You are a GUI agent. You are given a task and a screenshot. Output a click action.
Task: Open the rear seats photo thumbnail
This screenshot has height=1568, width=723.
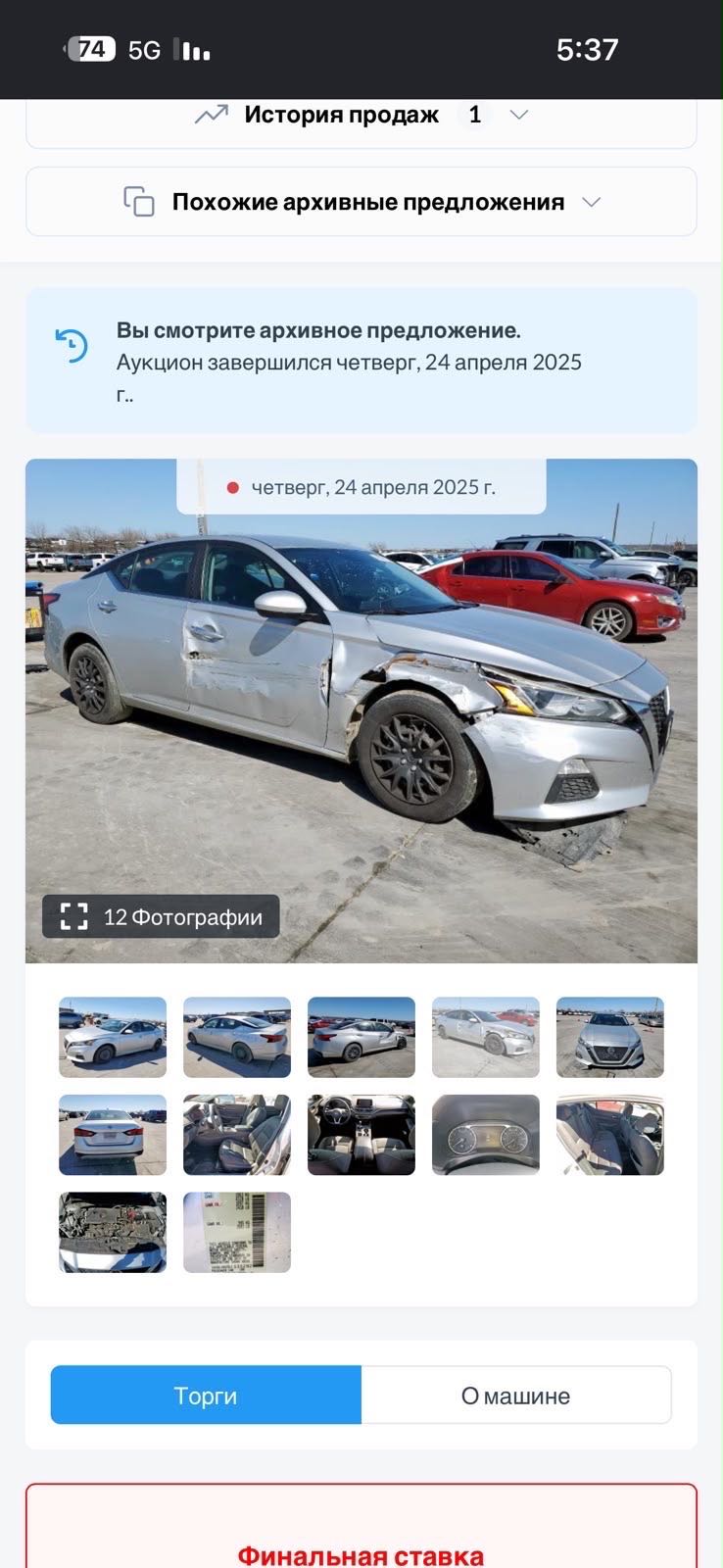click(609, 1135)
